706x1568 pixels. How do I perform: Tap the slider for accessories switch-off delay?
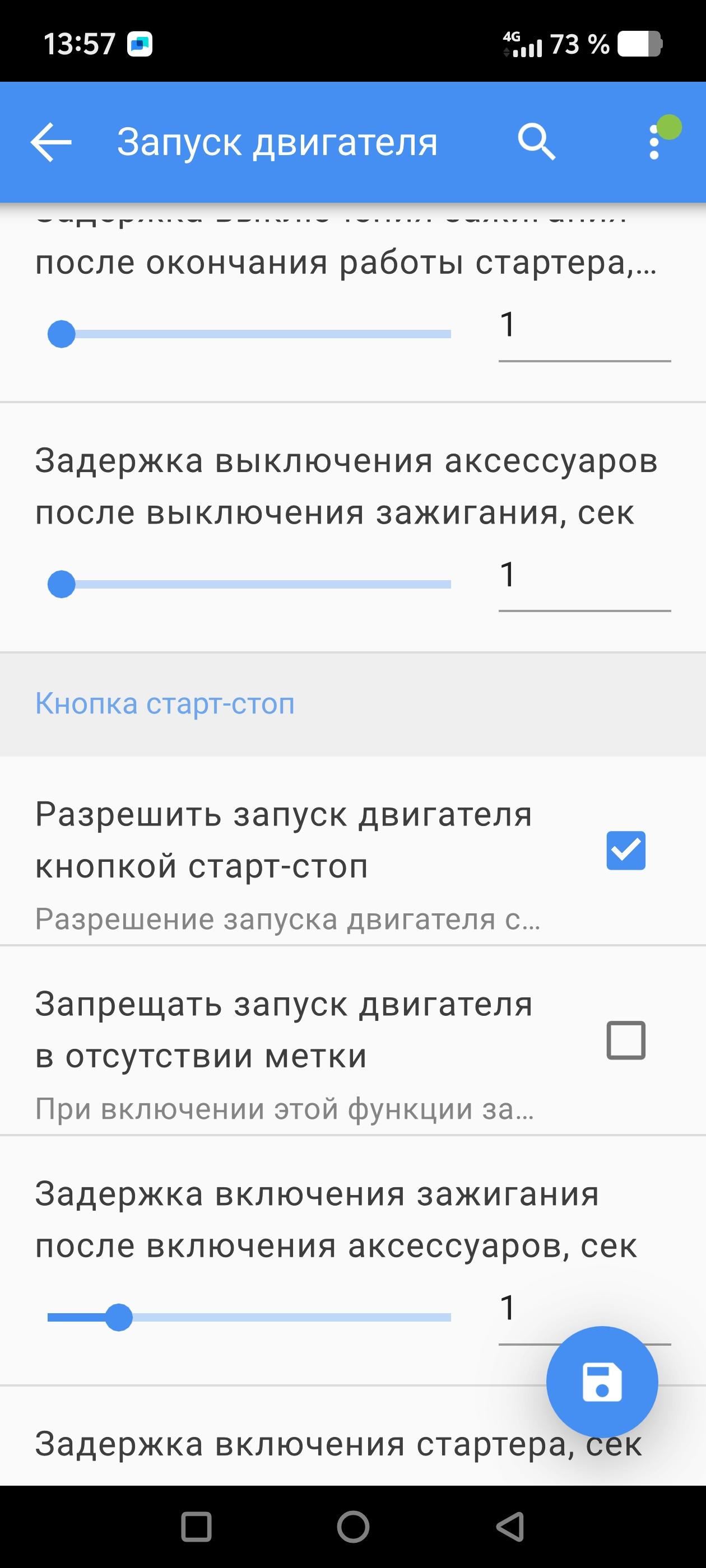tap(250, 584)
